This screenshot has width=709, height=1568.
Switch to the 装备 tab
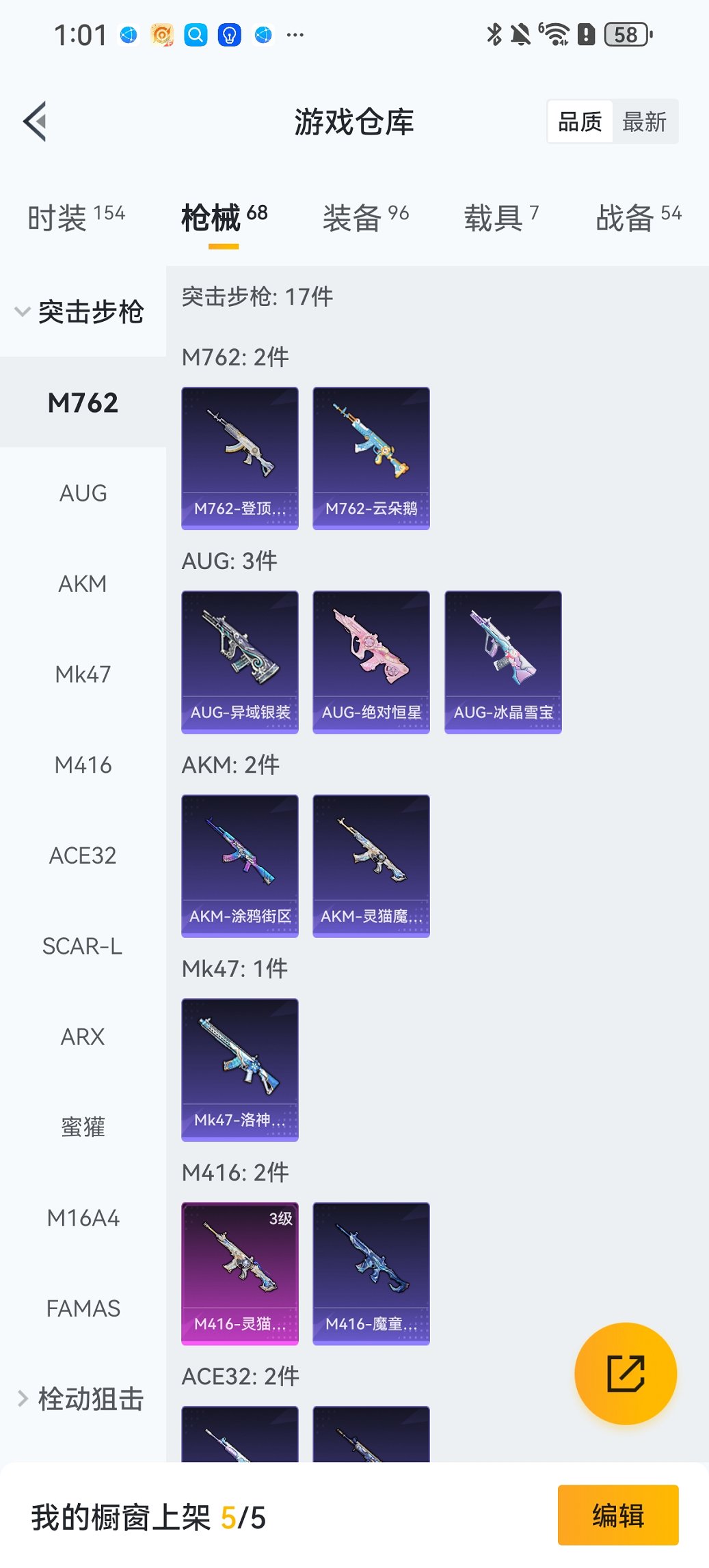pos(365,218)
